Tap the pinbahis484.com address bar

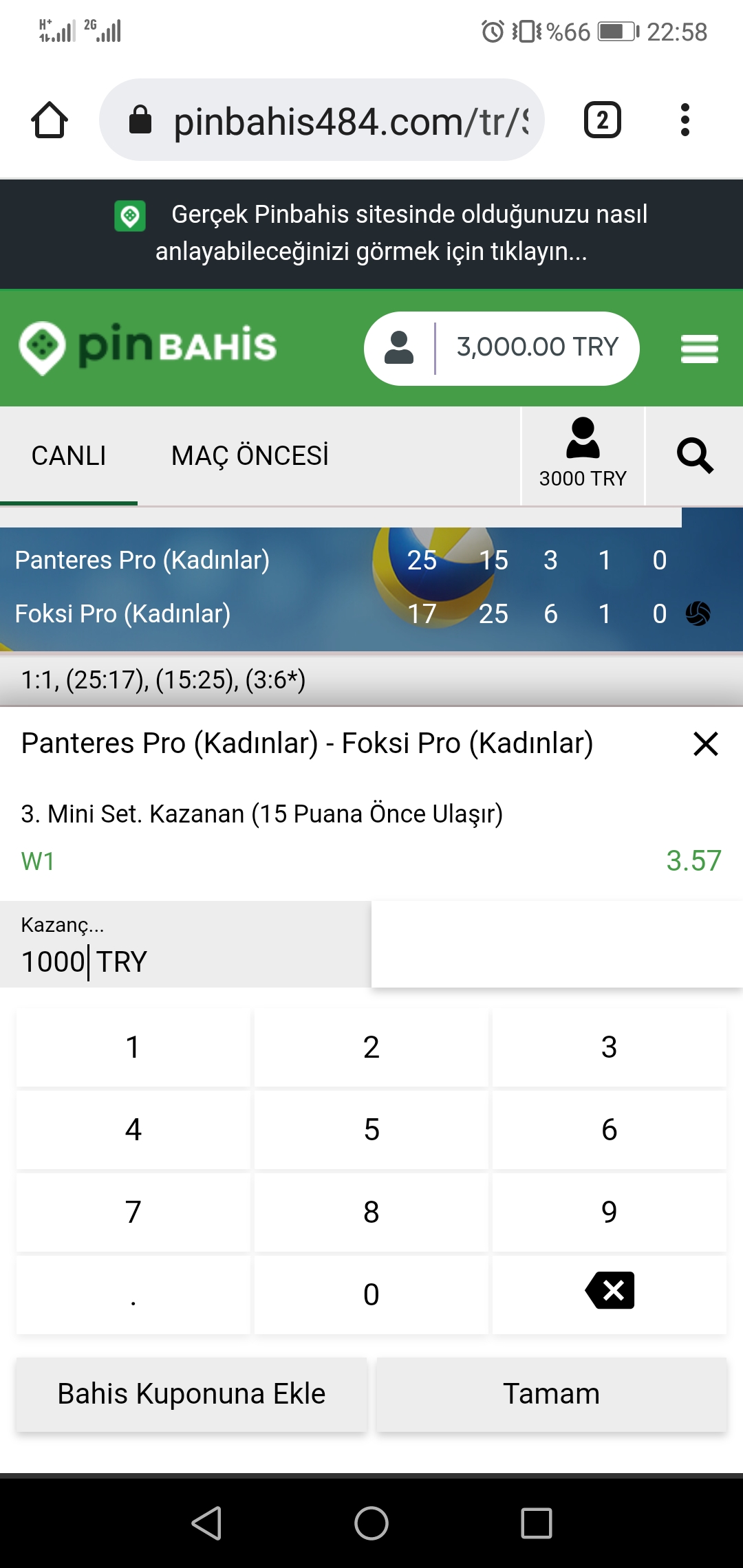[322, 120]
